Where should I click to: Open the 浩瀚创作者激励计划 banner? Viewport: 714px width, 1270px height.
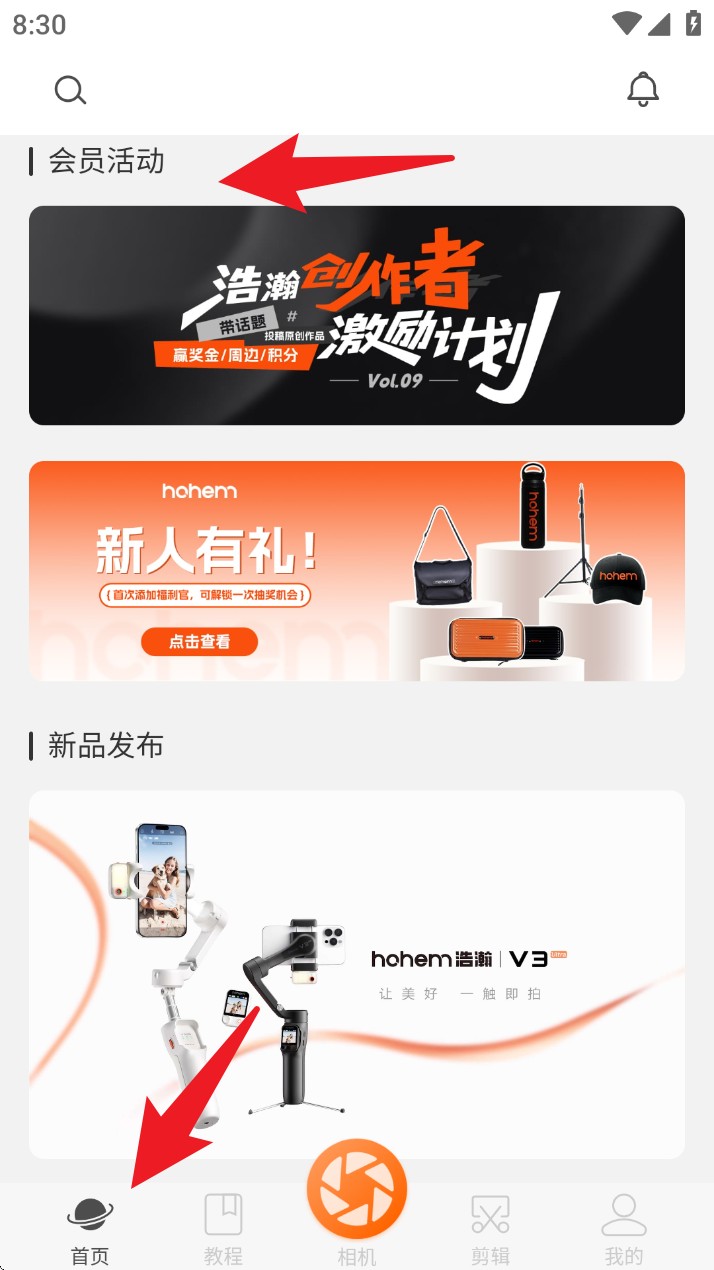[x=357, y=315]
